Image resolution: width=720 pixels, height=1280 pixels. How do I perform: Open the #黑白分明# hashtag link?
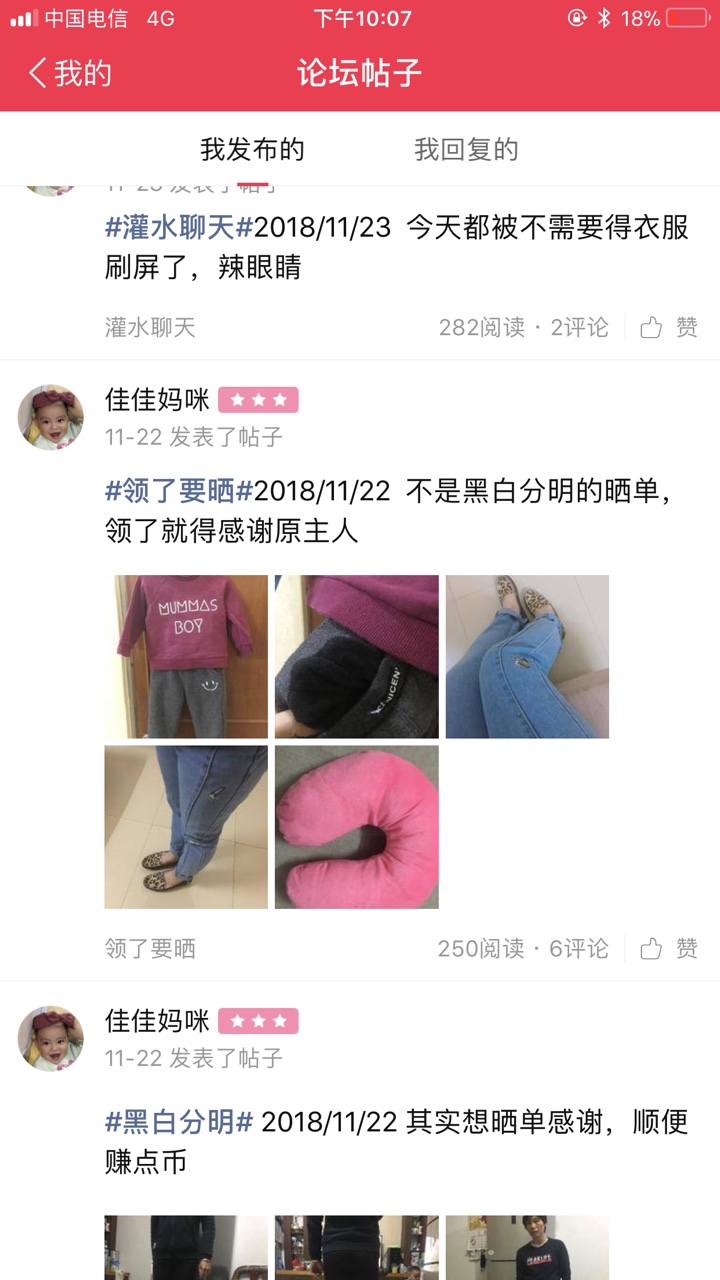coord(179,1121)
